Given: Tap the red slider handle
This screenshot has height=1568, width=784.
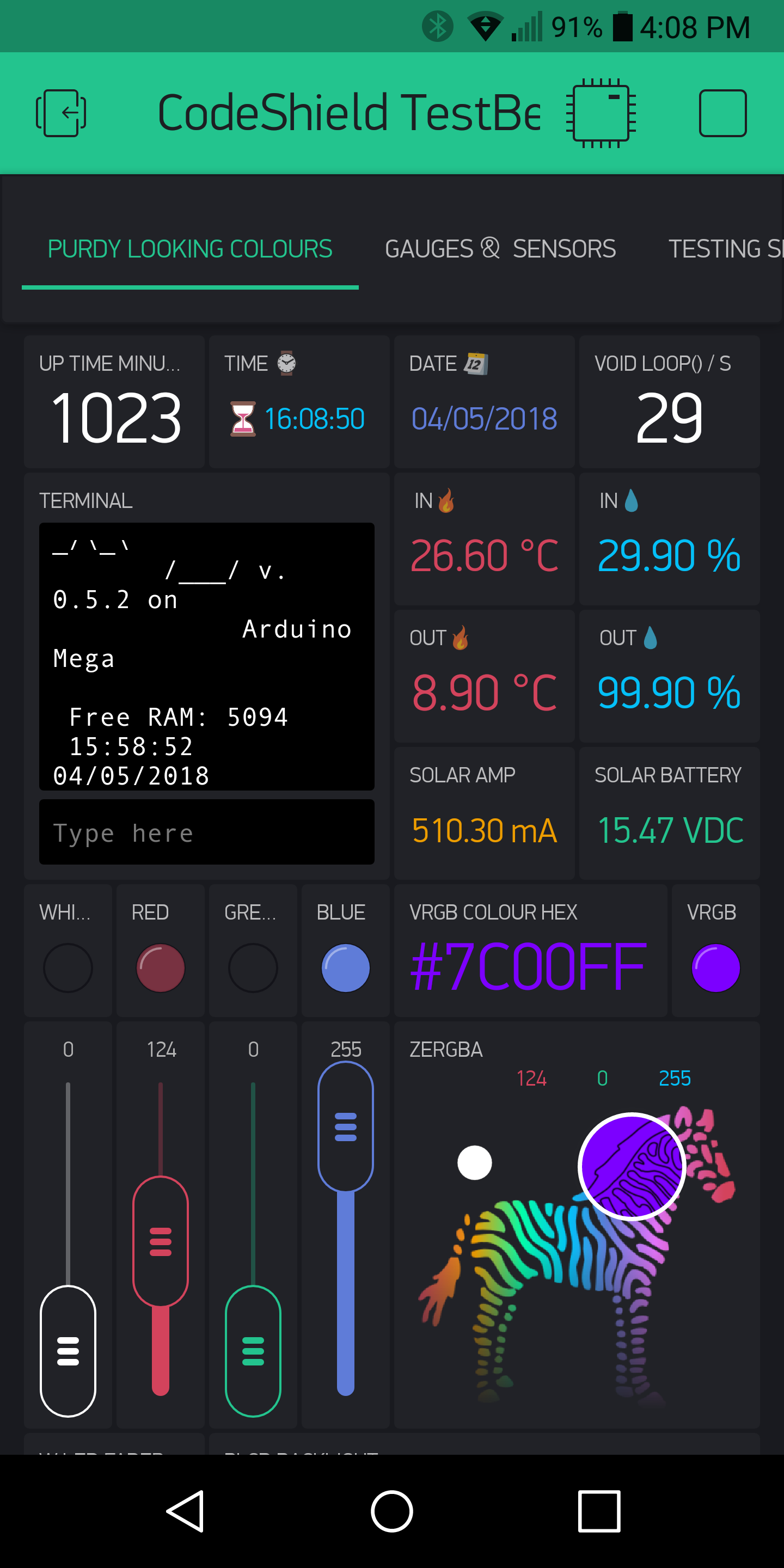Looking at the screenshot, I should [x=161, y=1241].
